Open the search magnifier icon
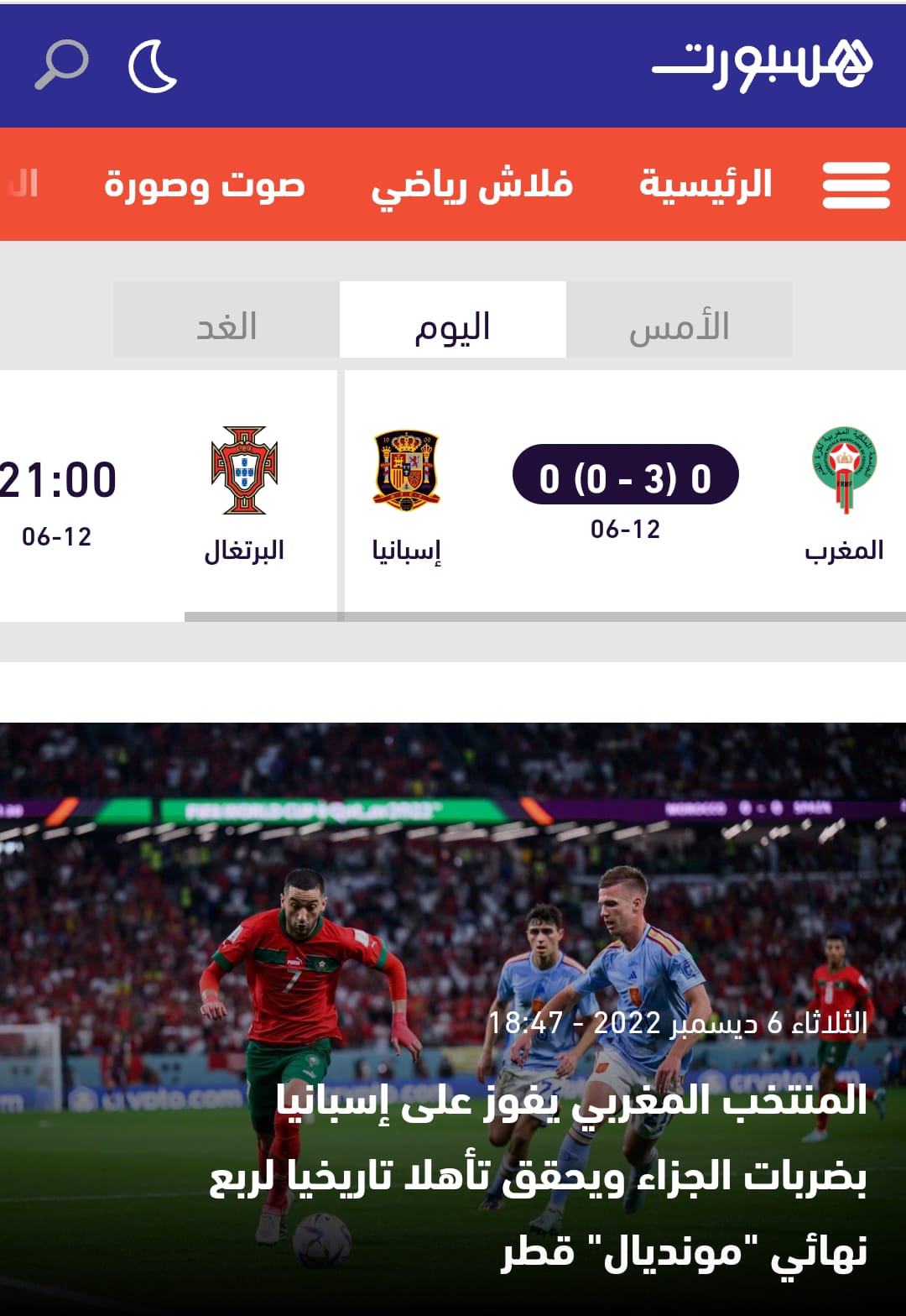The height and width of the screenshot is (1316, 906). 60,65
